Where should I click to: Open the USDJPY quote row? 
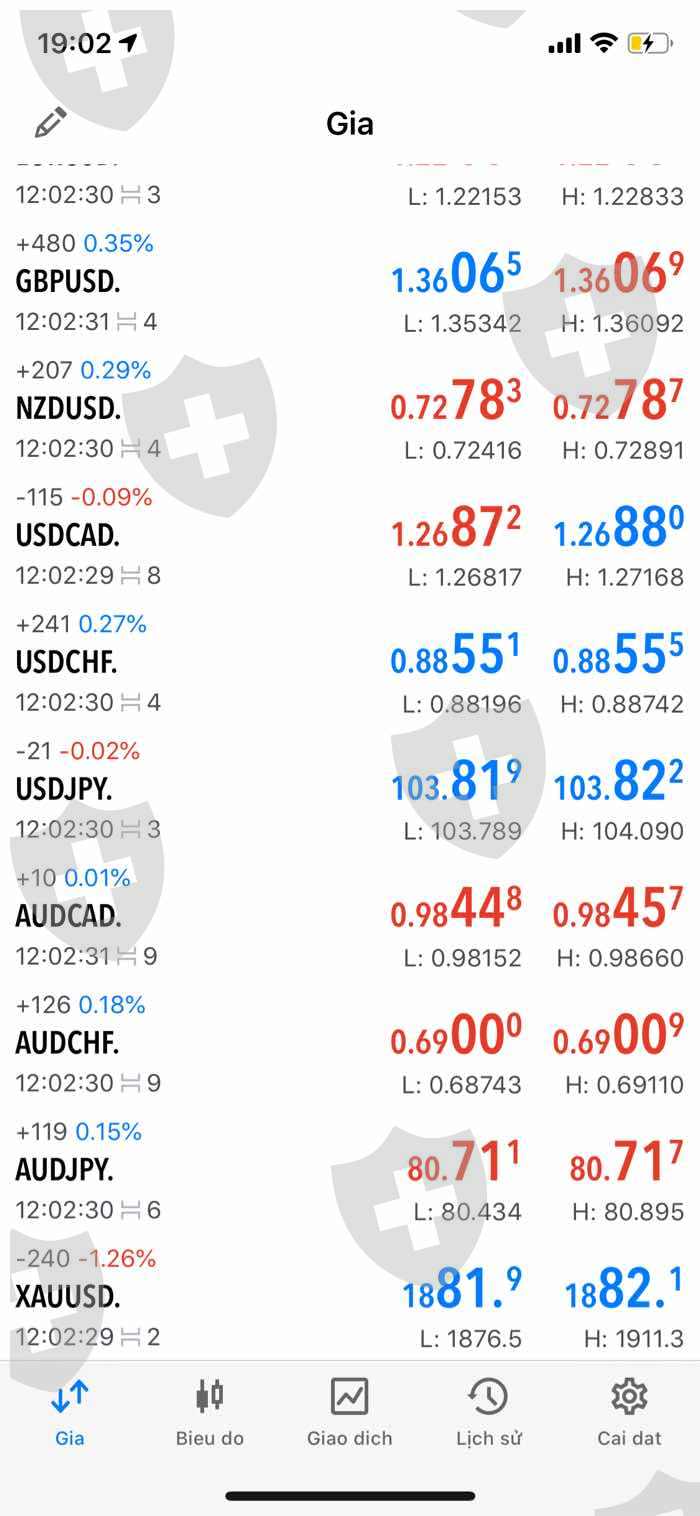(x=64, y=789)
